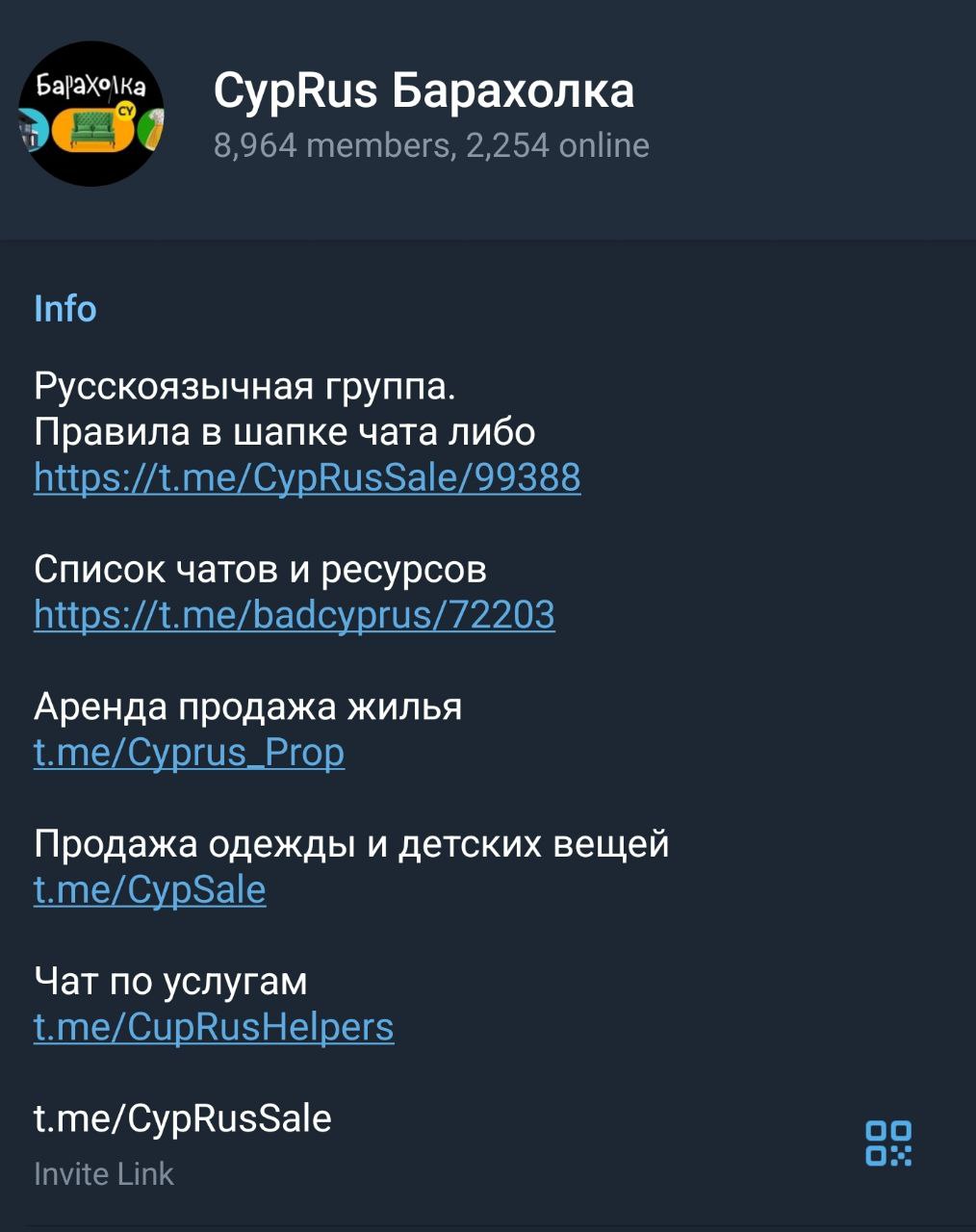The width and height of the screenshot is (976, 1232).
Task: Open the CypRus Барахолка group avatar
Action: pos(91,114)
